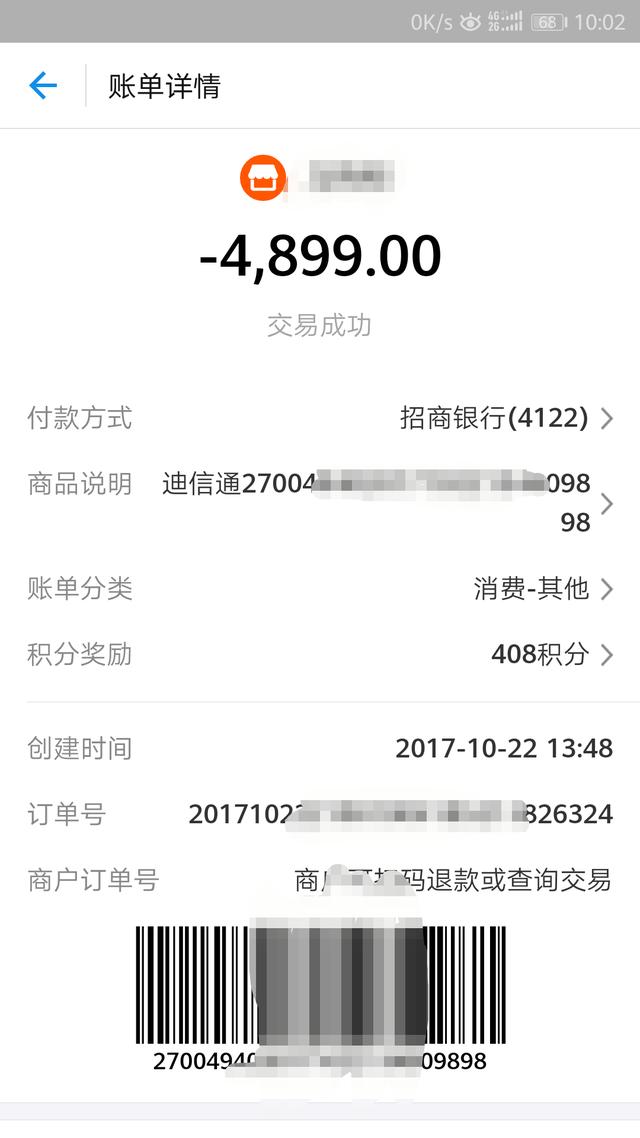Screen dimensions: 640x1138
Task: Open the merchant shown above the amount
Action: tap(318, 177)
